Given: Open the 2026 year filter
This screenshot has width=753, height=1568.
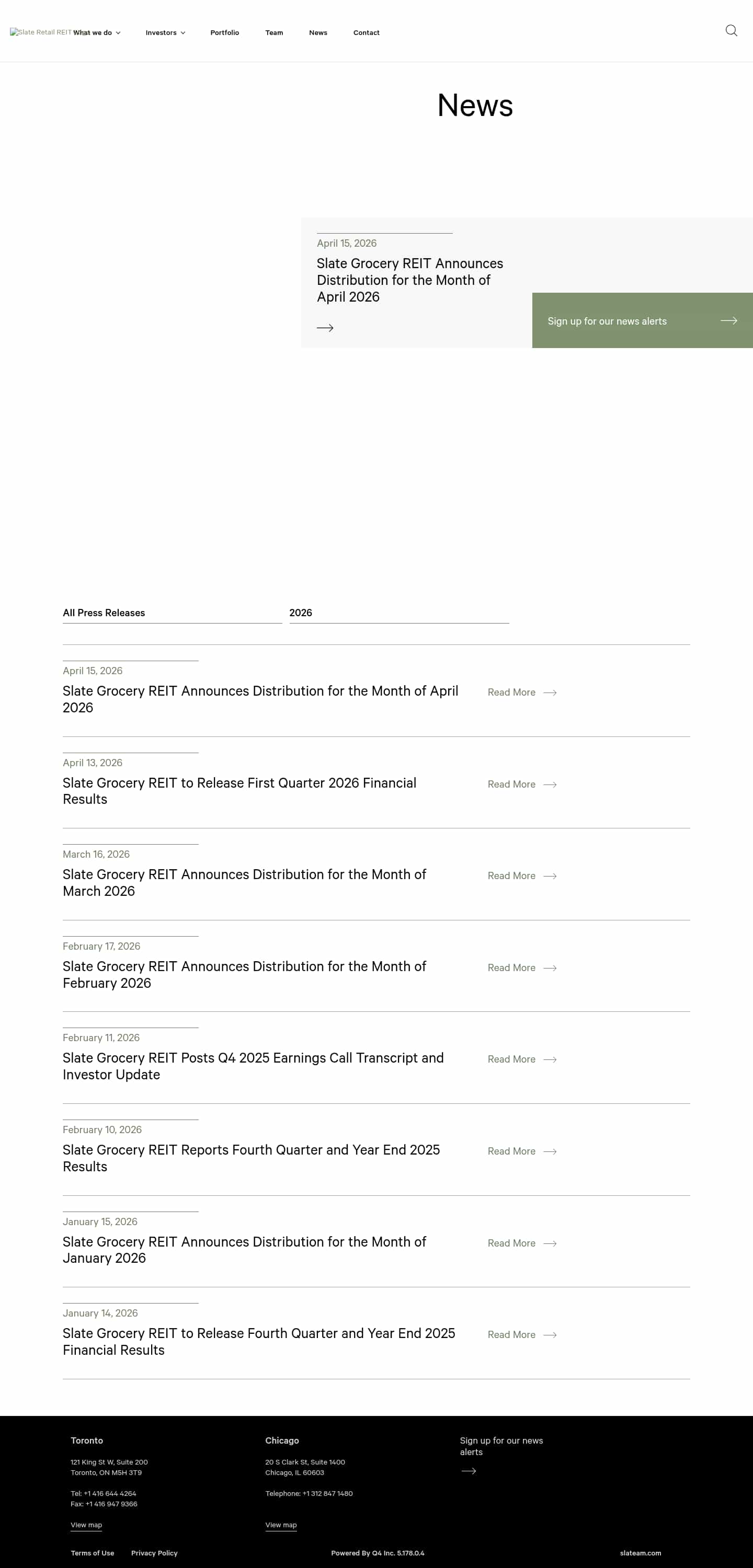Looking at the screenshot, I should point(399,613).
